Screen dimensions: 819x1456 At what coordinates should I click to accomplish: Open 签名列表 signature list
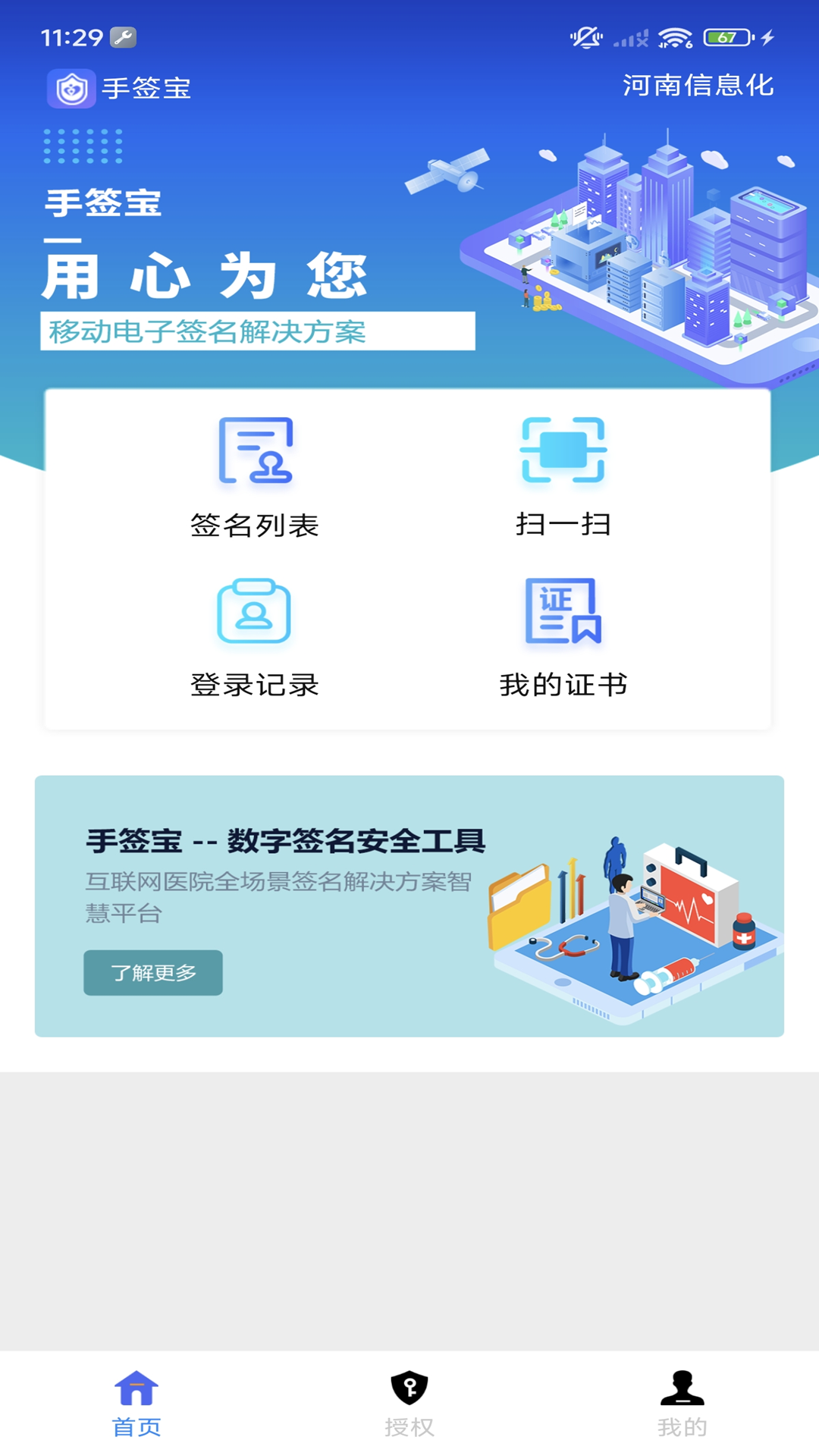pyautogui.click(x=255, y=476)
